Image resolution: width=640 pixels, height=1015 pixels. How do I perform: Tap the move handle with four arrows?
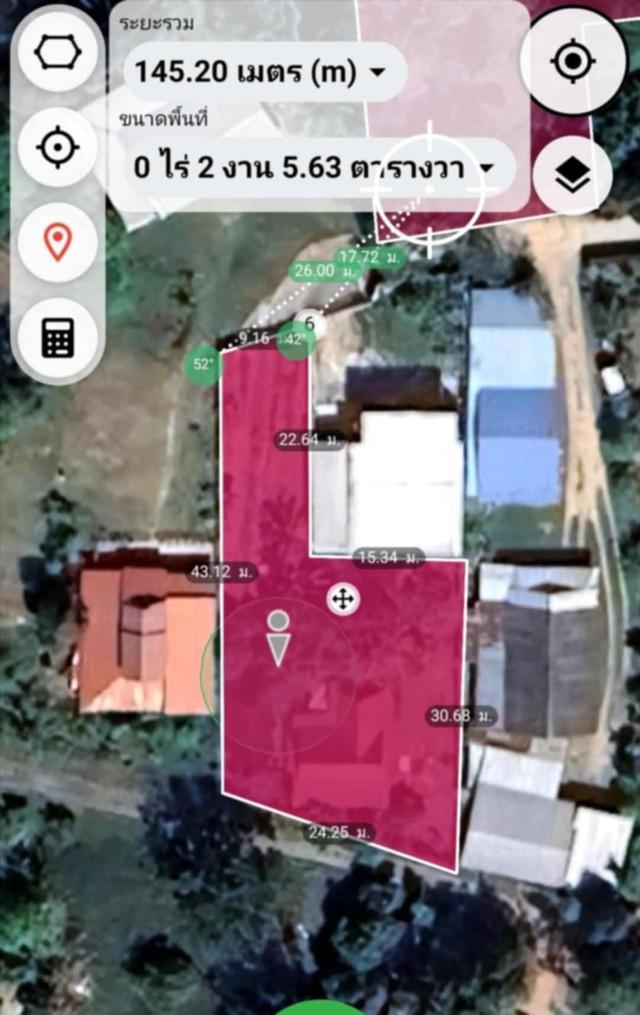tap(343, 600)
